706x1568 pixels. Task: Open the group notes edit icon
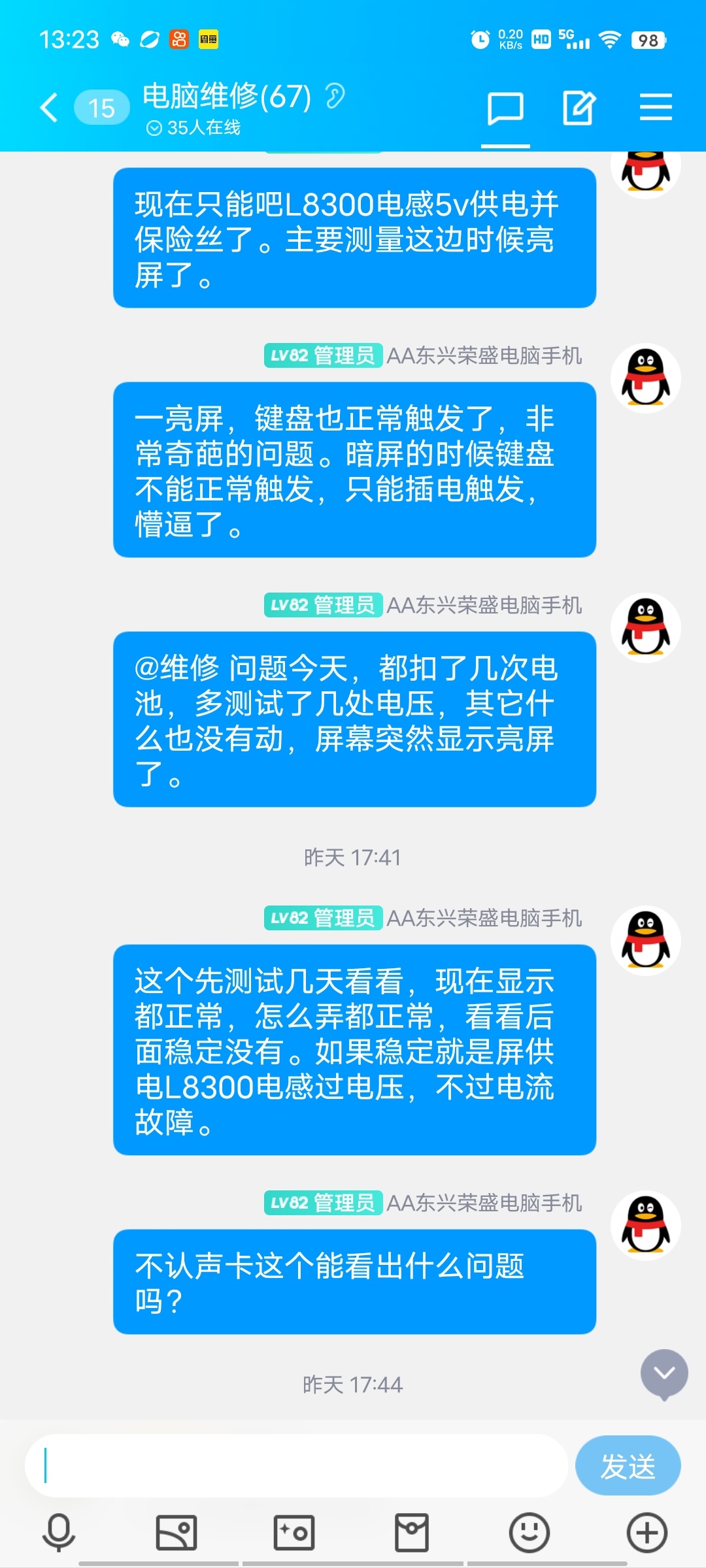pyautogui.click(x=579, y=108)
